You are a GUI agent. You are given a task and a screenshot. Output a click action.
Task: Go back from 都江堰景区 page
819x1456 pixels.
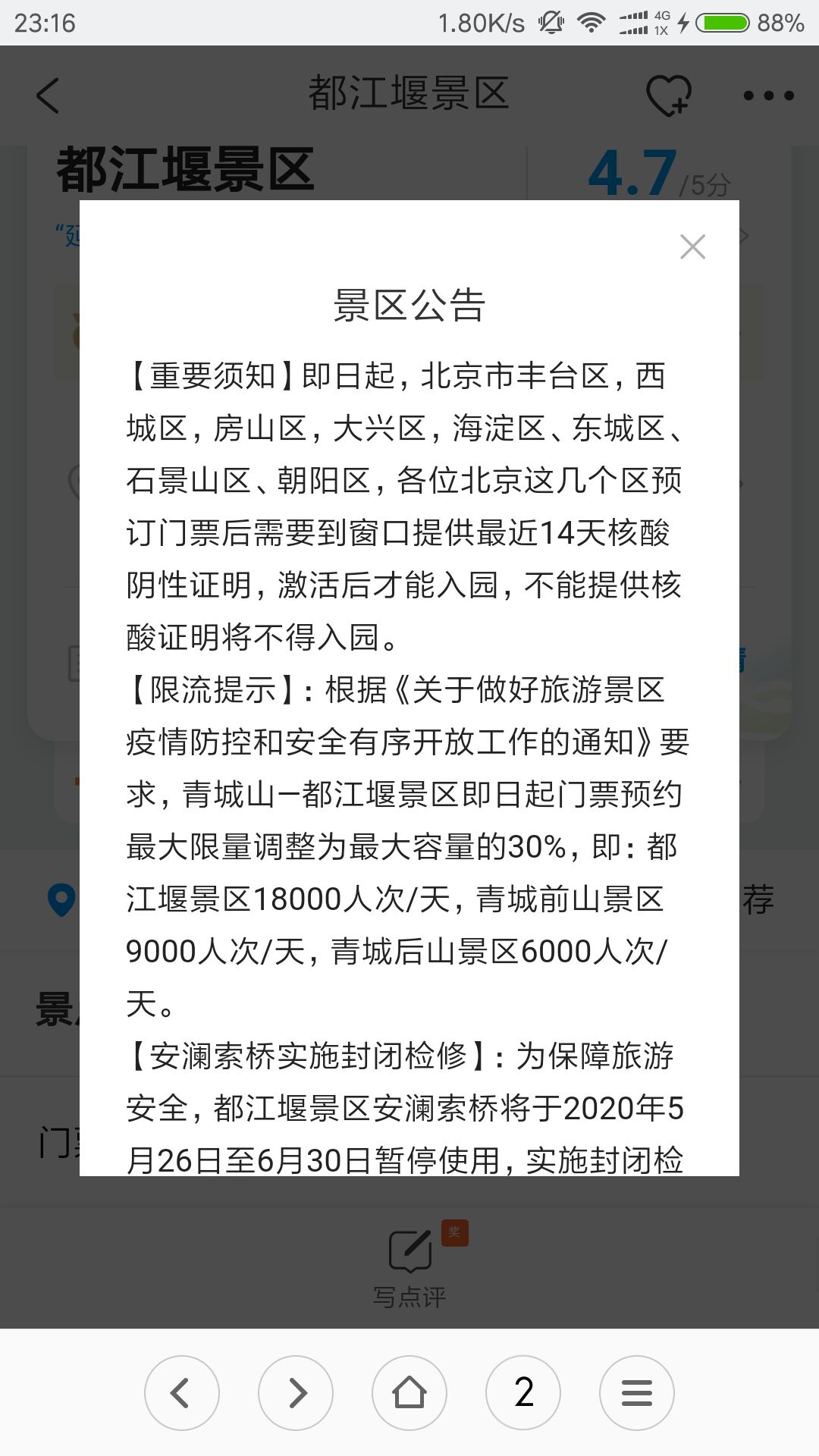click(x=48, y=96)
